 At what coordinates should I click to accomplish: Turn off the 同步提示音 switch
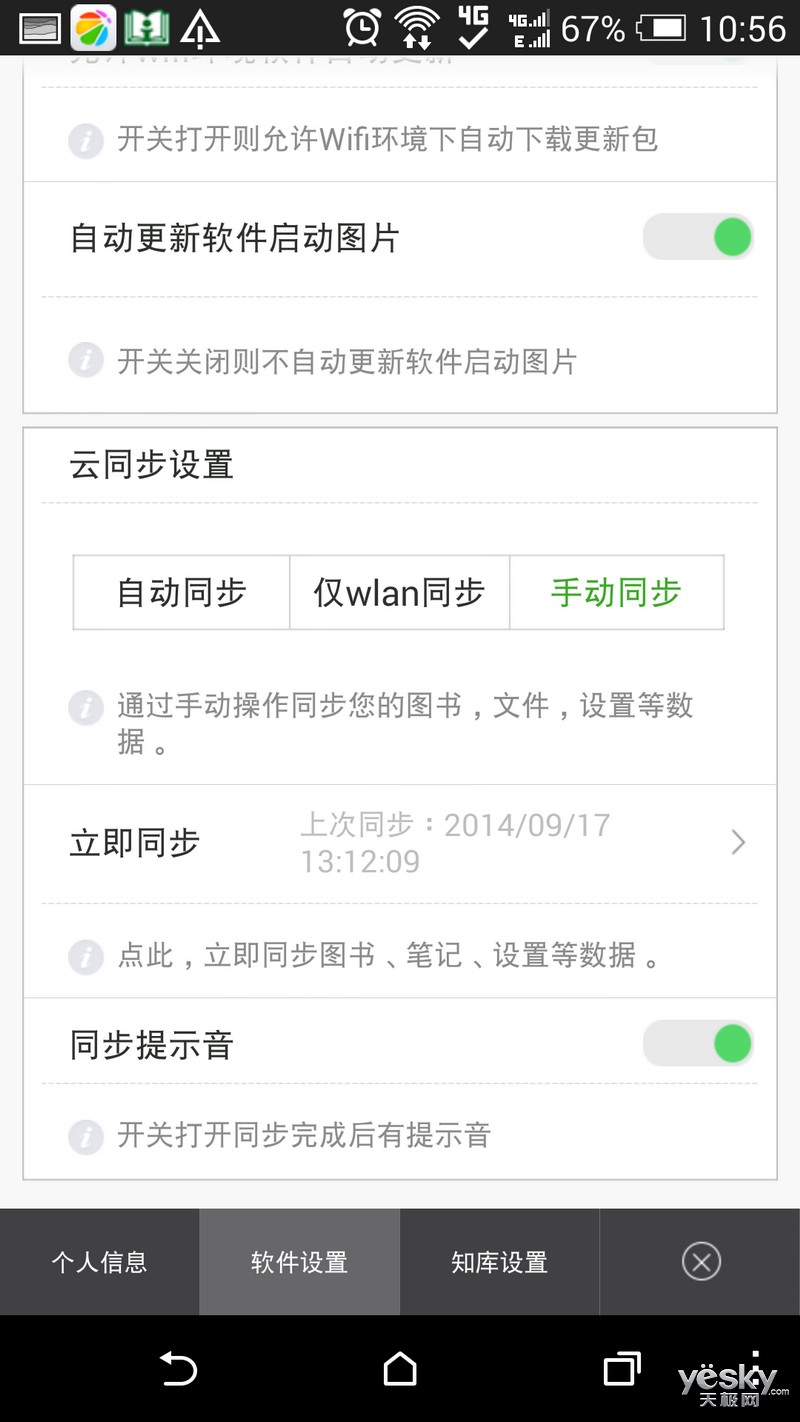[x=697, y=1044]
